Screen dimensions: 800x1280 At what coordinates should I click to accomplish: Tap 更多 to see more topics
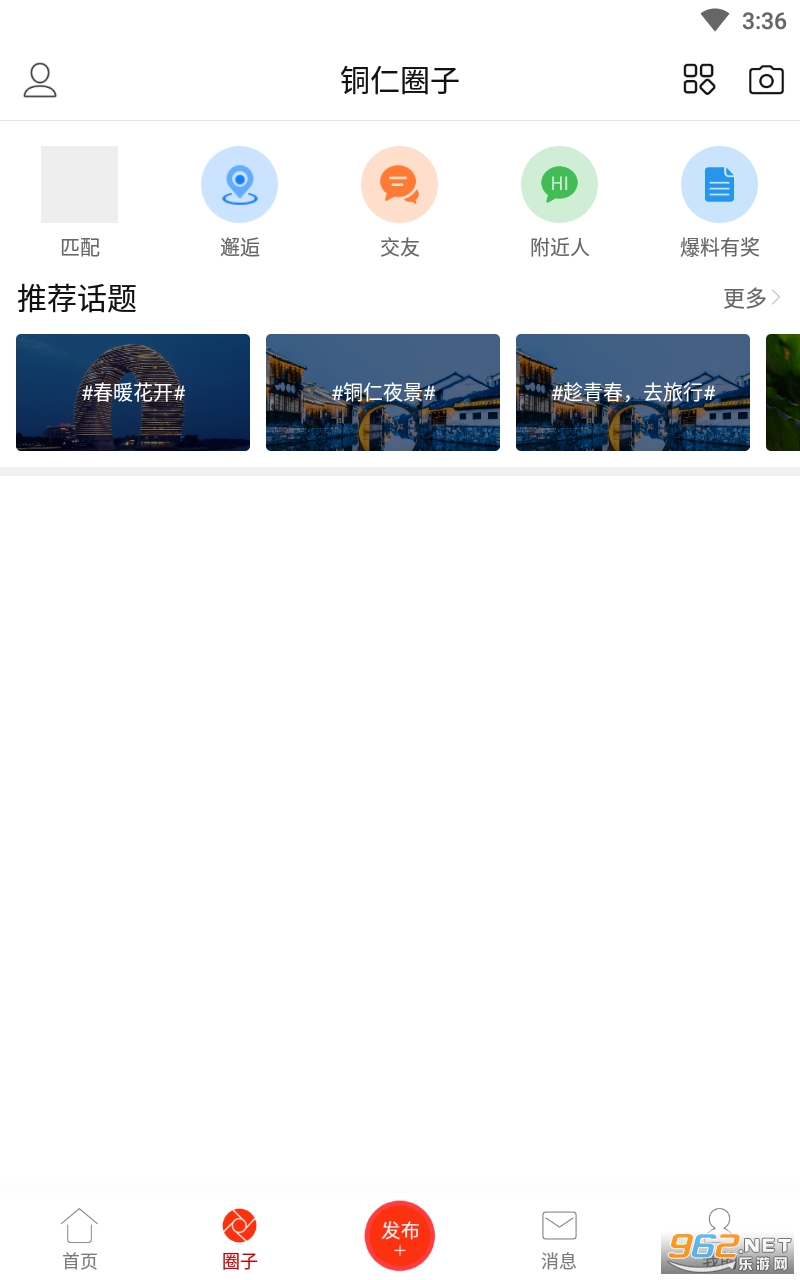(x=751, y=298)
